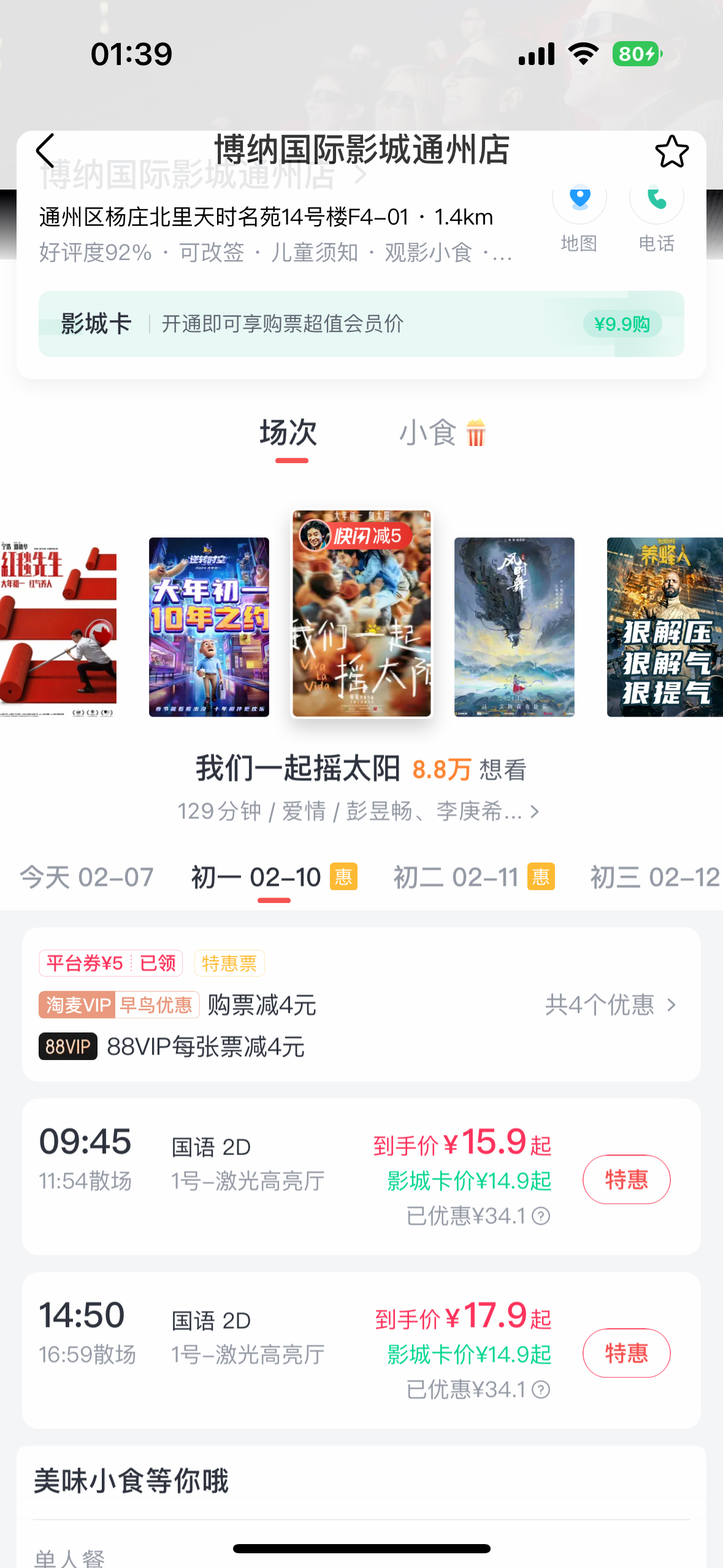
Task: Select the 大年初一 10年之约 poster
Action: pos(208,627)
